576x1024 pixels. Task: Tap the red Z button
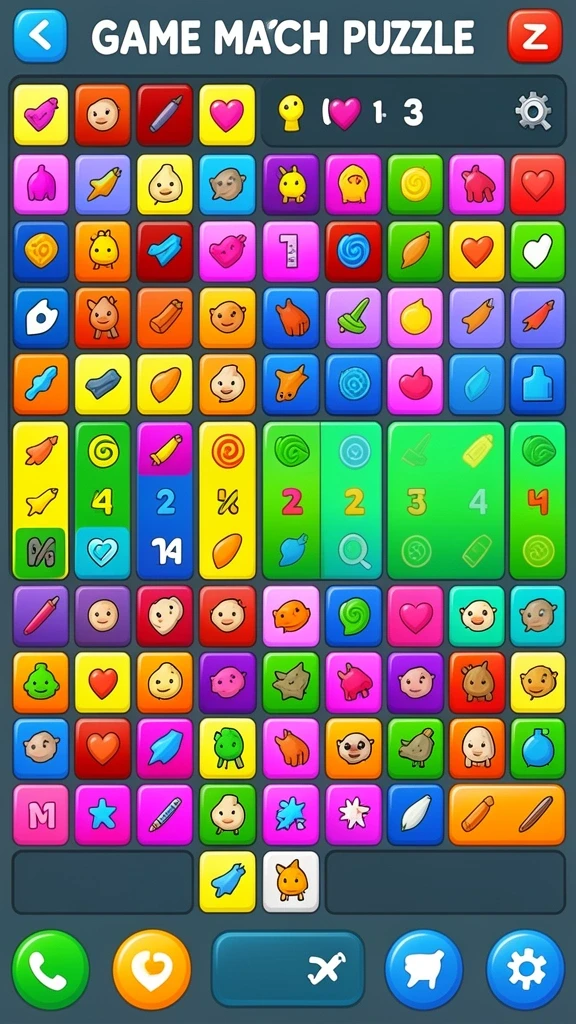[x=535, y=36]
